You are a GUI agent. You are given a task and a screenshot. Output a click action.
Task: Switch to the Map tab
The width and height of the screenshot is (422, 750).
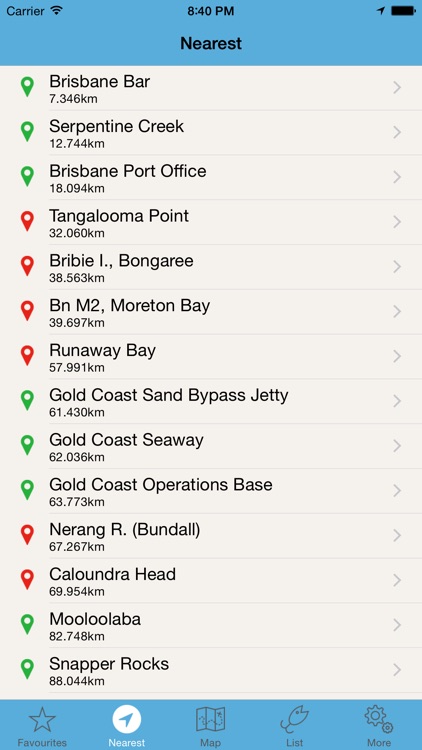[211, 726]
